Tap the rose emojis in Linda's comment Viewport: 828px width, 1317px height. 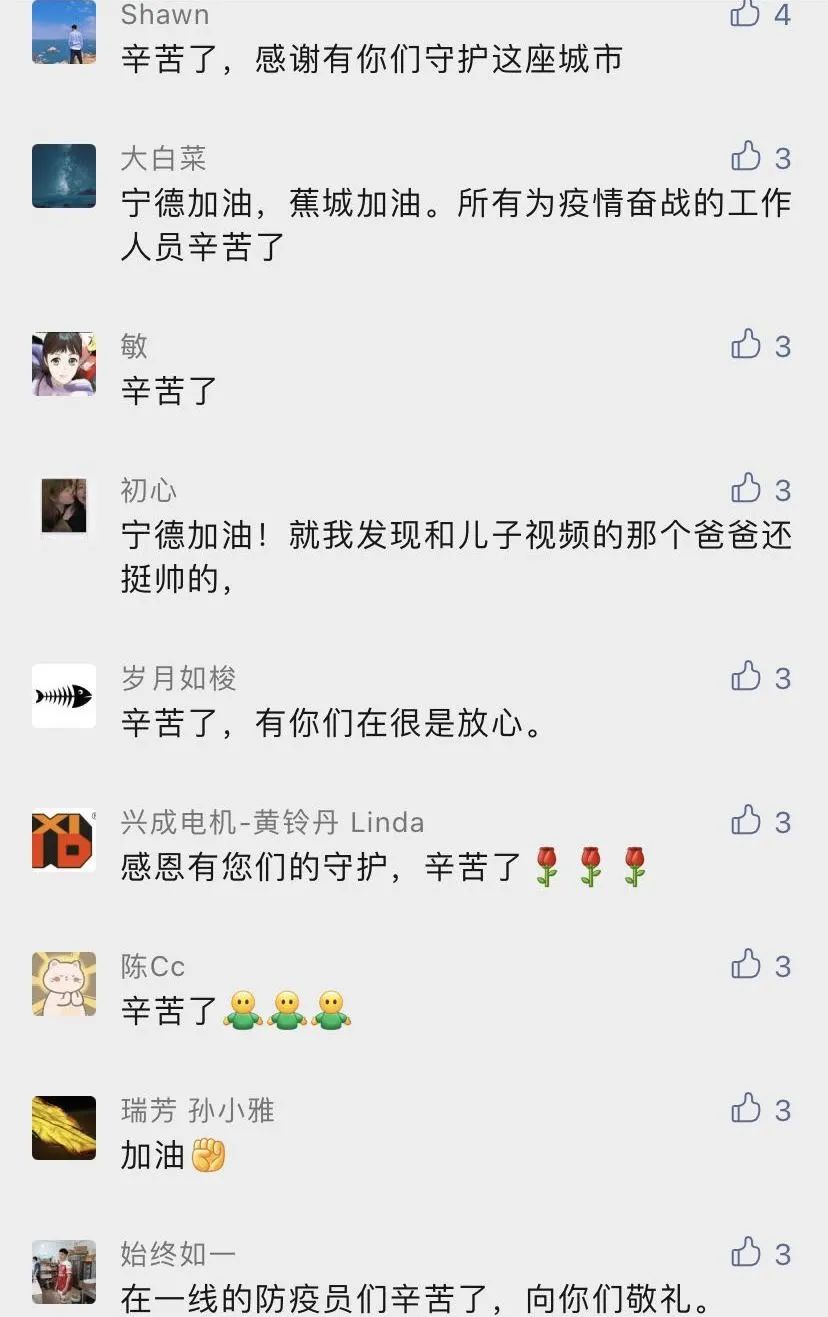(589, 868)
